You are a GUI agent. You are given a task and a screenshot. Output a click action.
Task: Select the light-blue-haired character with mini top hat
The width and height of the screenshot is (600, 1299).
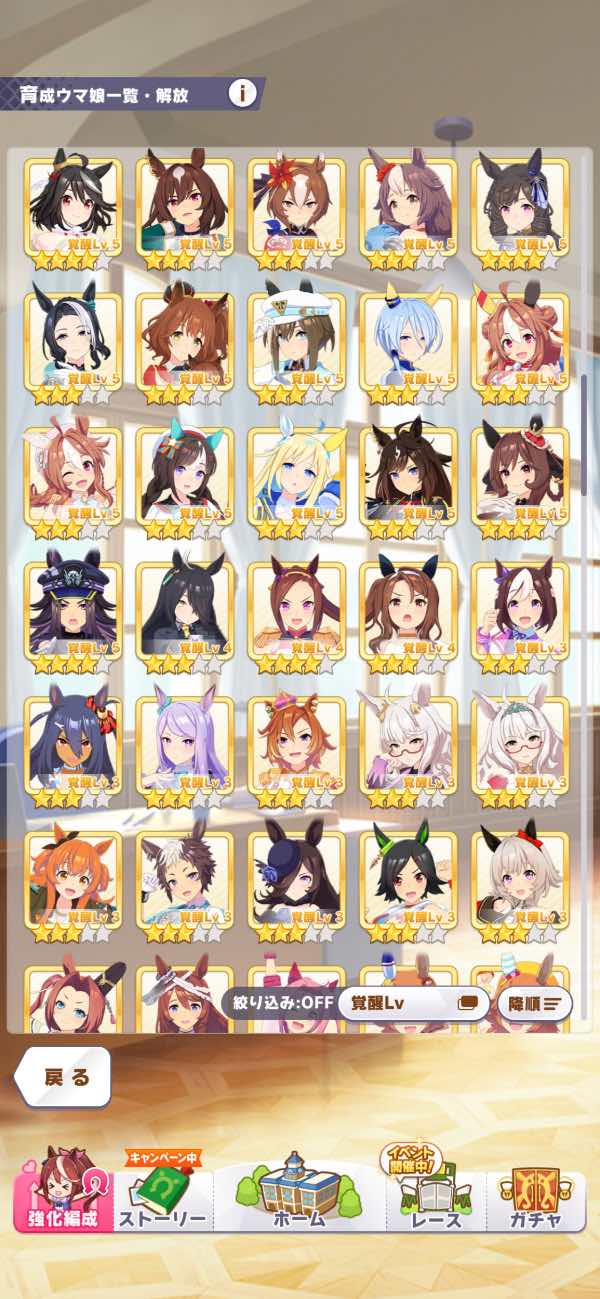coord(407,342)
